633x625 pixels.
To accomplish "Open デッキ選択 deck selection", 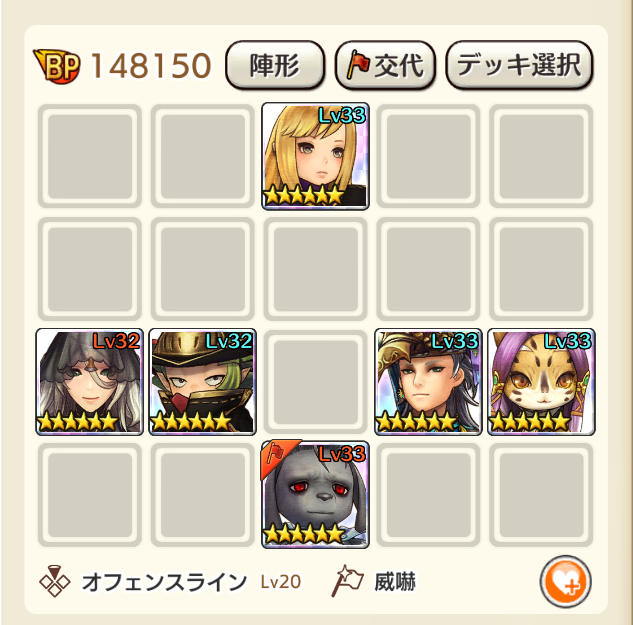I will click(x=519, y=66).
